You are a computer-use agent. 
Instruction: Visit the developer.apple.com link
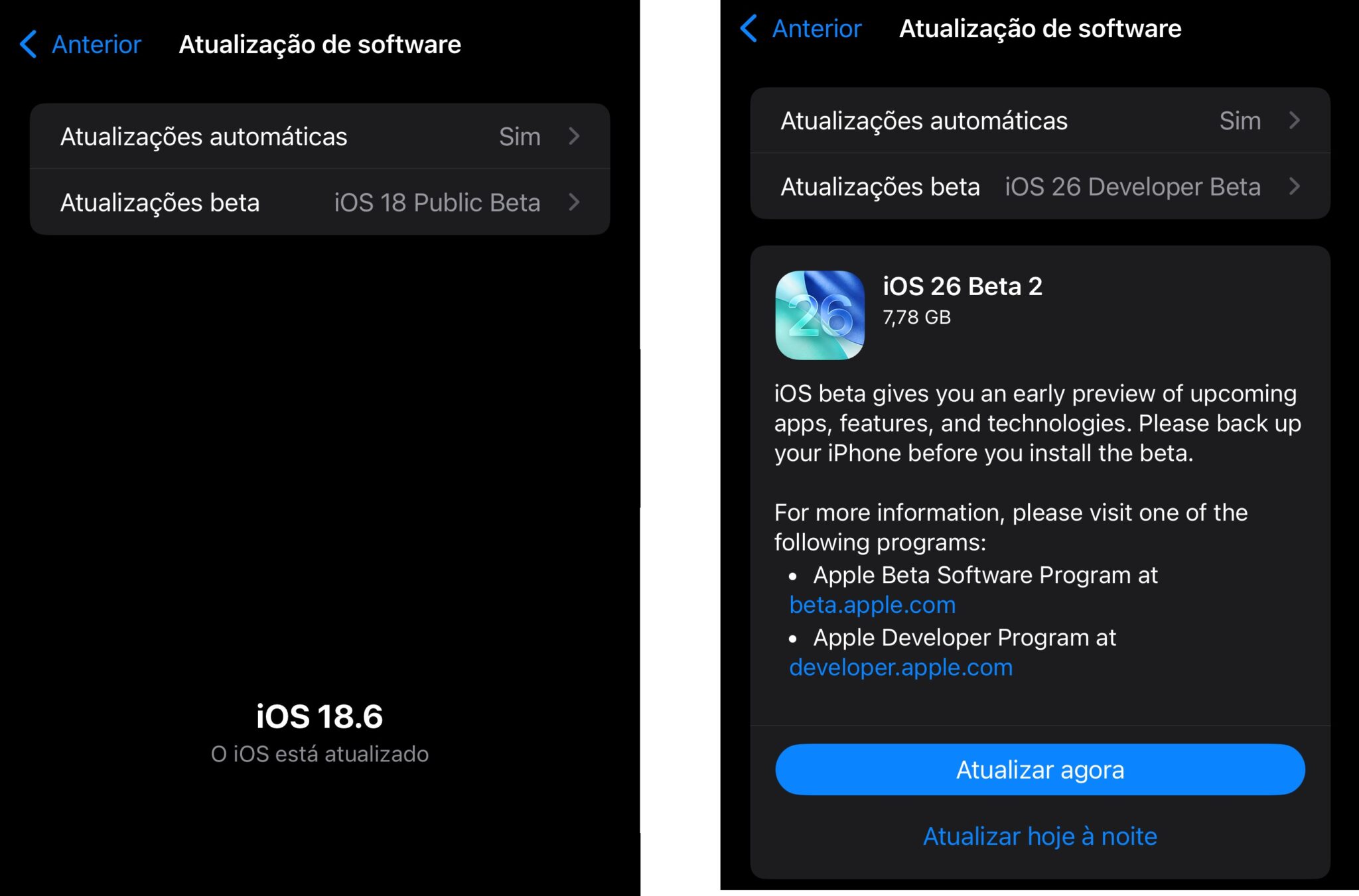(x=900, y=667)
